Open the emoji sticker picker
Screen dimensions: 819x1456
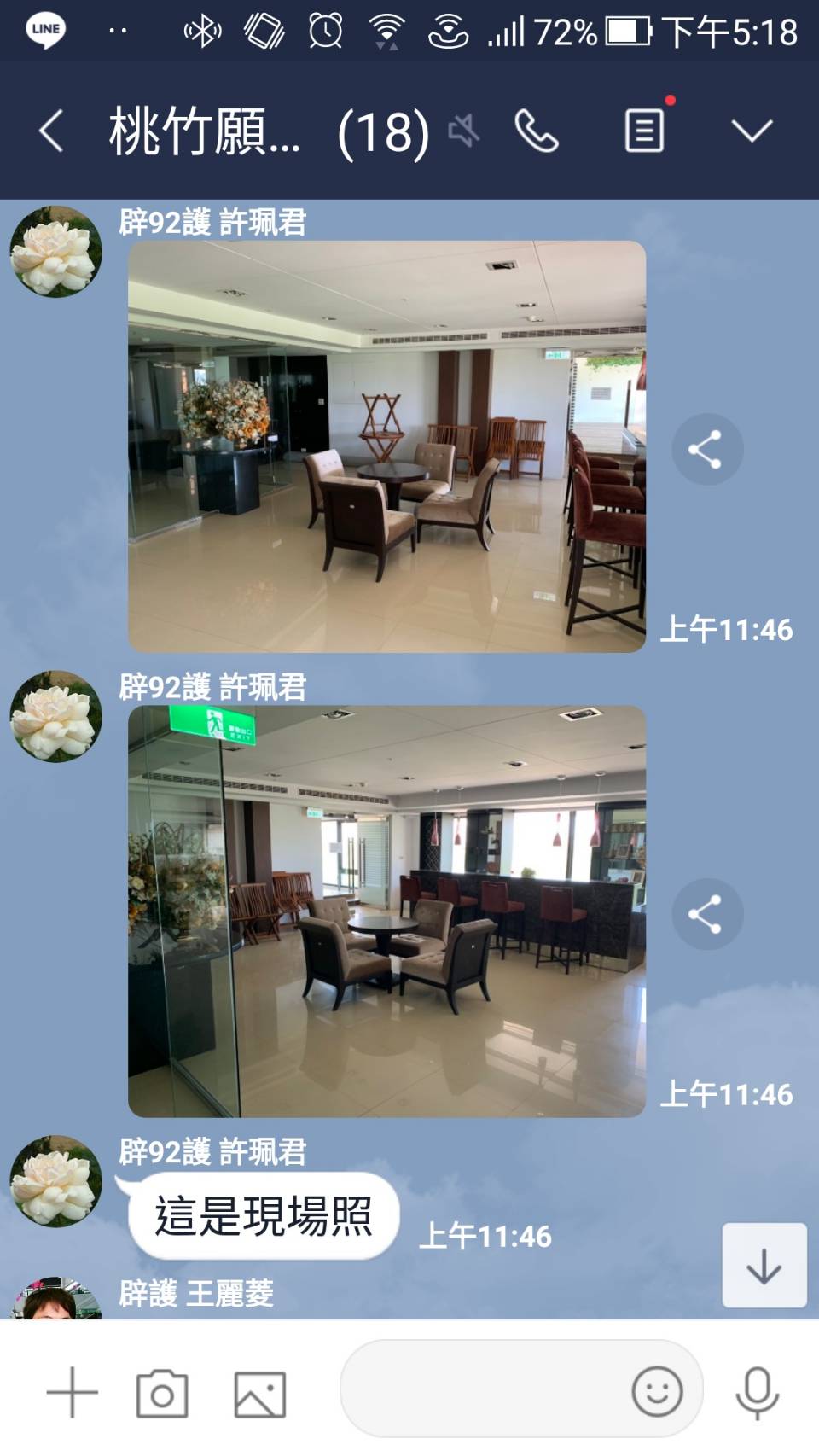[656, 1391]
